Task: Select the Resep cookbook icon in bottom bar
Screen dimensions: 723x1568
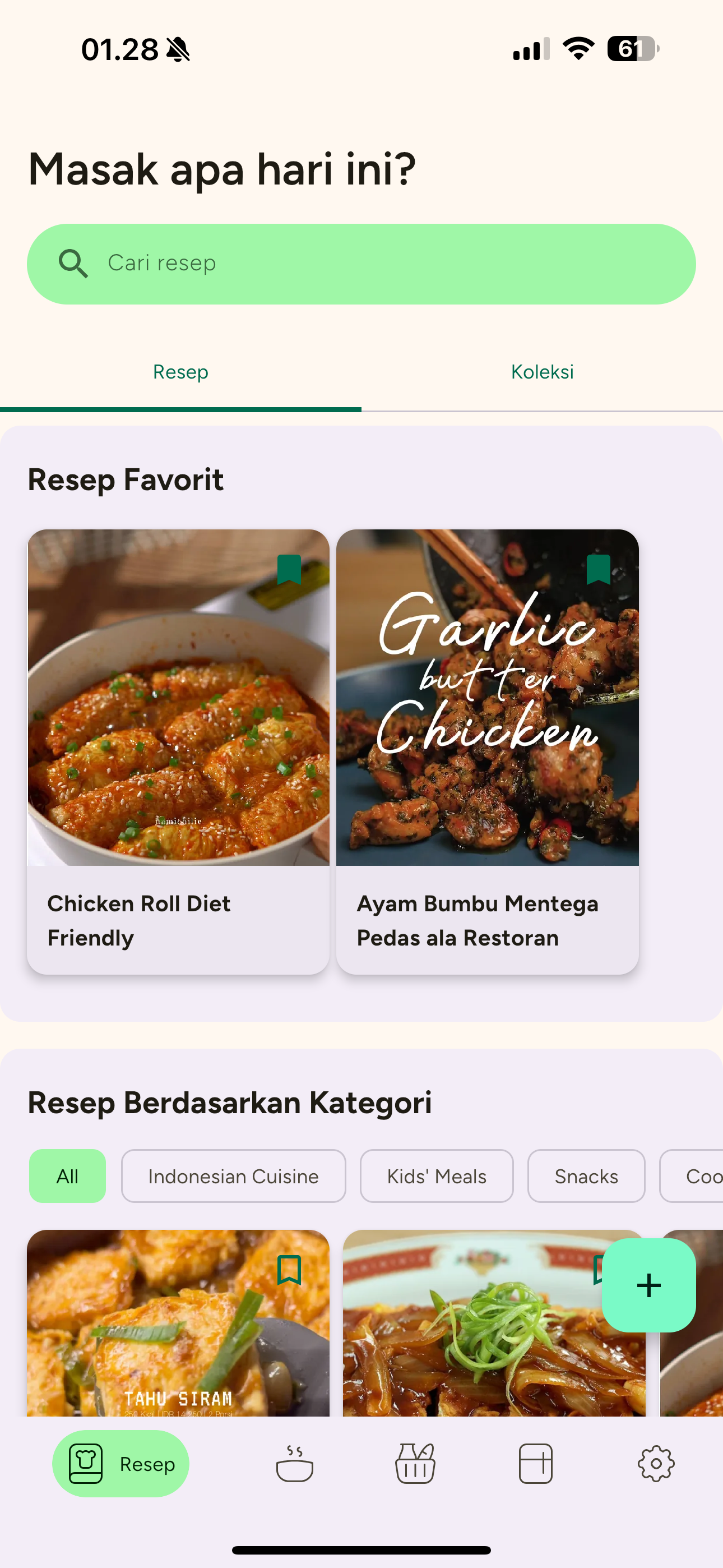Action: coord(120,1463)
